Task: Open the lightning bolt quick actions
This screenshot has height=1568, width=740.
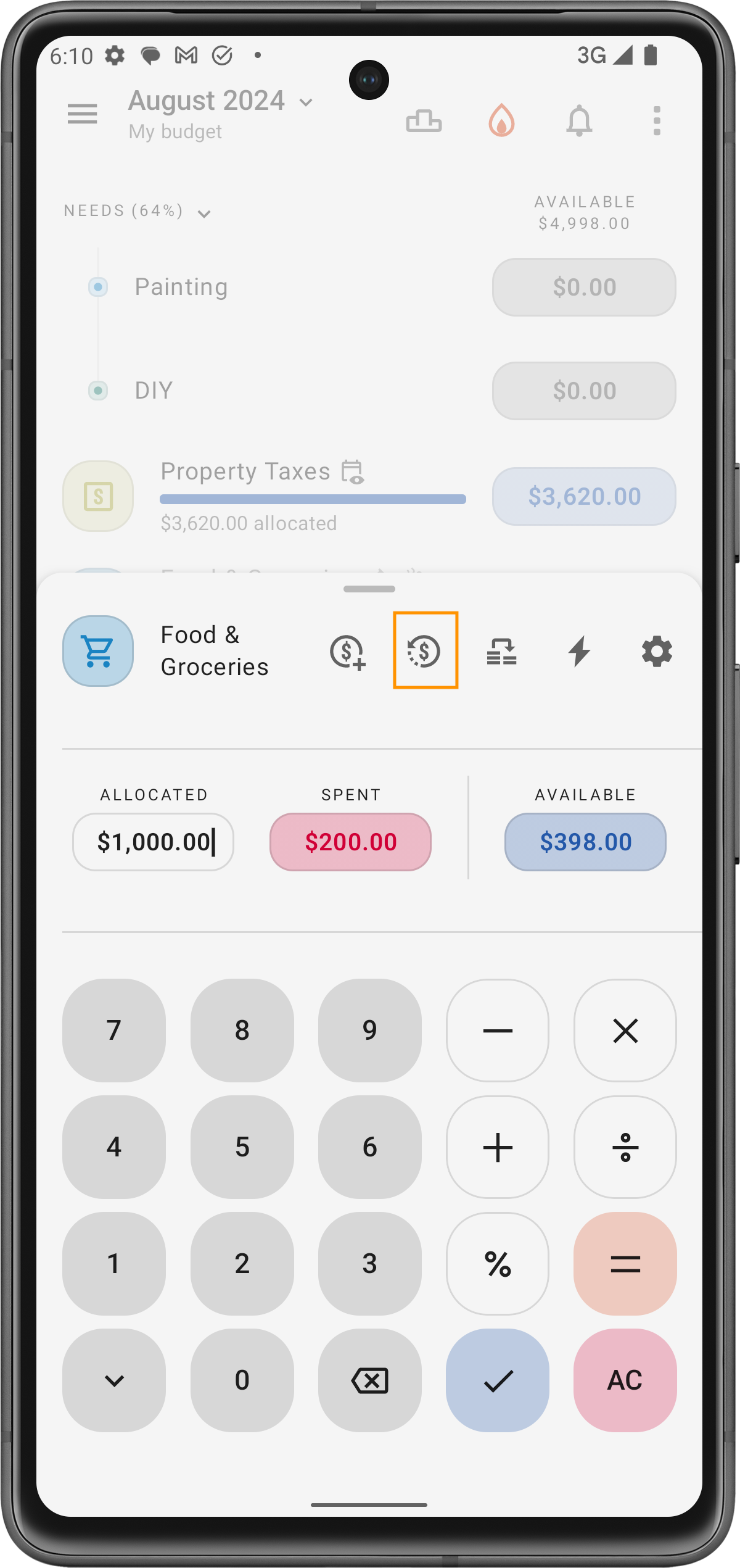Action: pos(579,652)
